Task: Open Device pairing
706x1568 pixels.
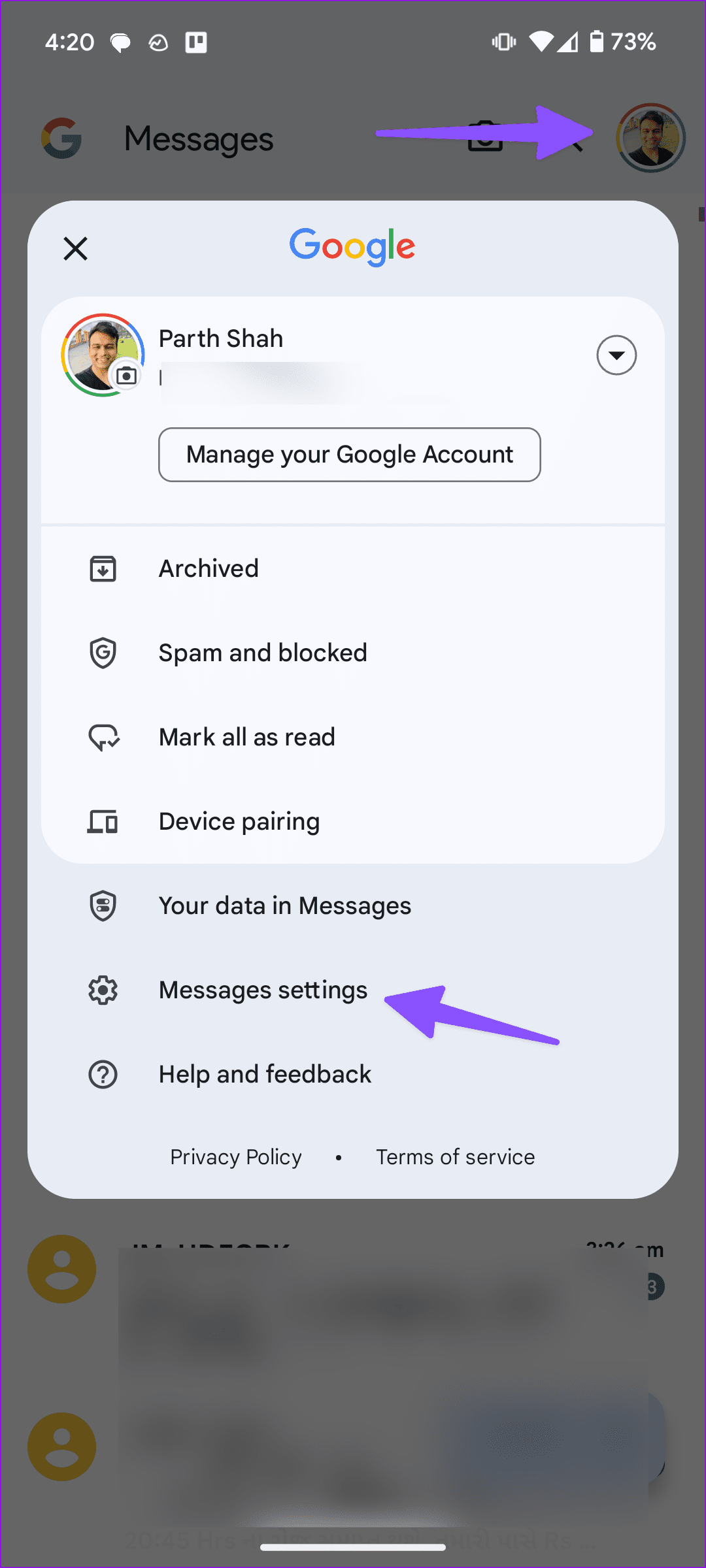Action: coord(239,821)
